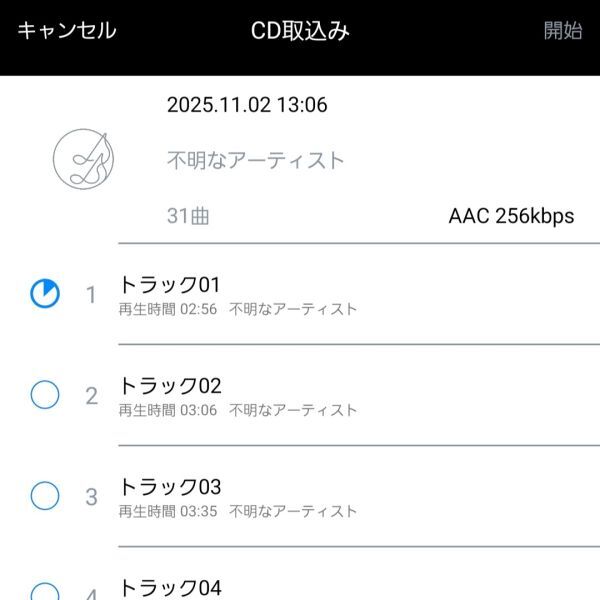The width and height of the screenshot is (600, 600).
Task: Open the album title 2025.11.02 13:06
Action: pyautogui.click(x=247, y=105)
